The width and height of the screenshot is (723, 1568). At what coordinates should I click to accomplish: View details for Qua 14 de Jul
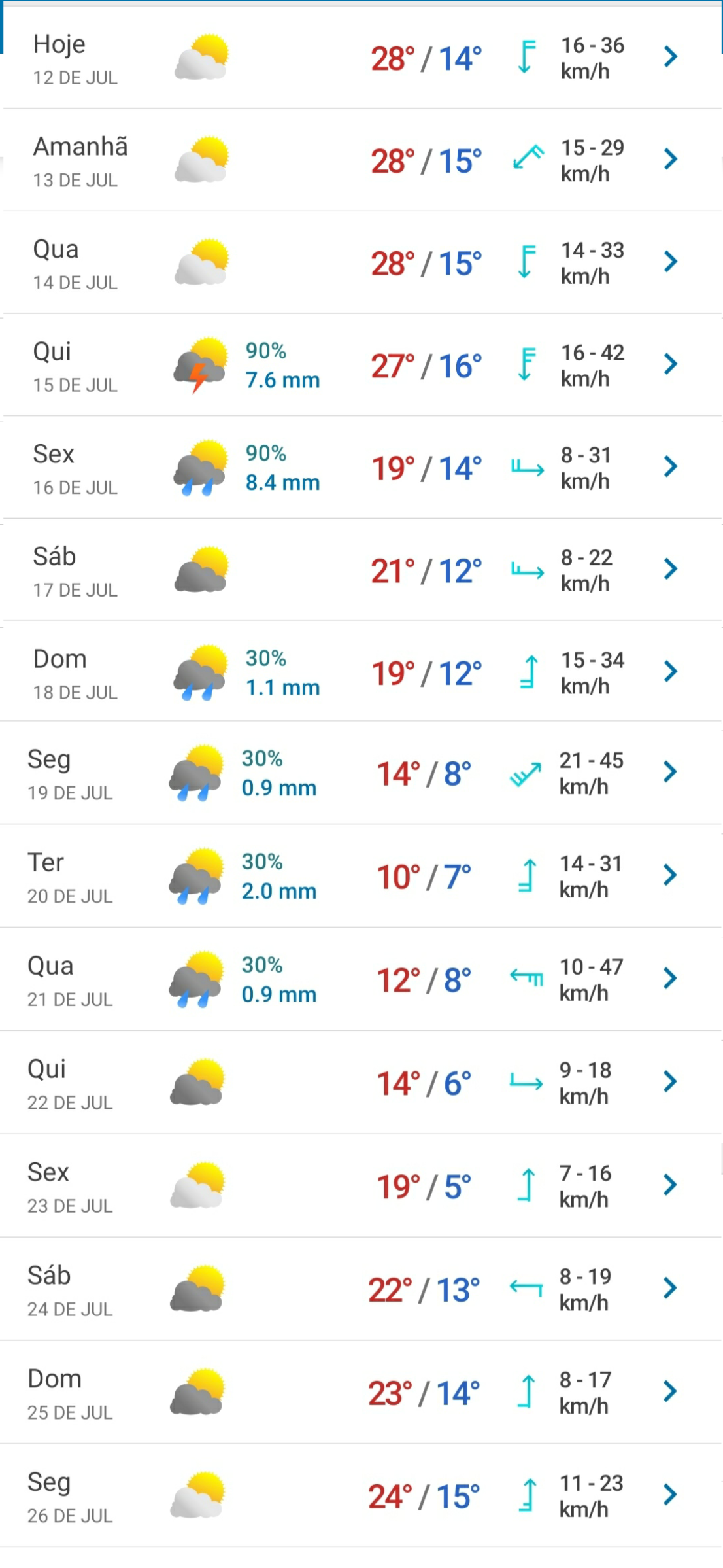pos(361,262)
